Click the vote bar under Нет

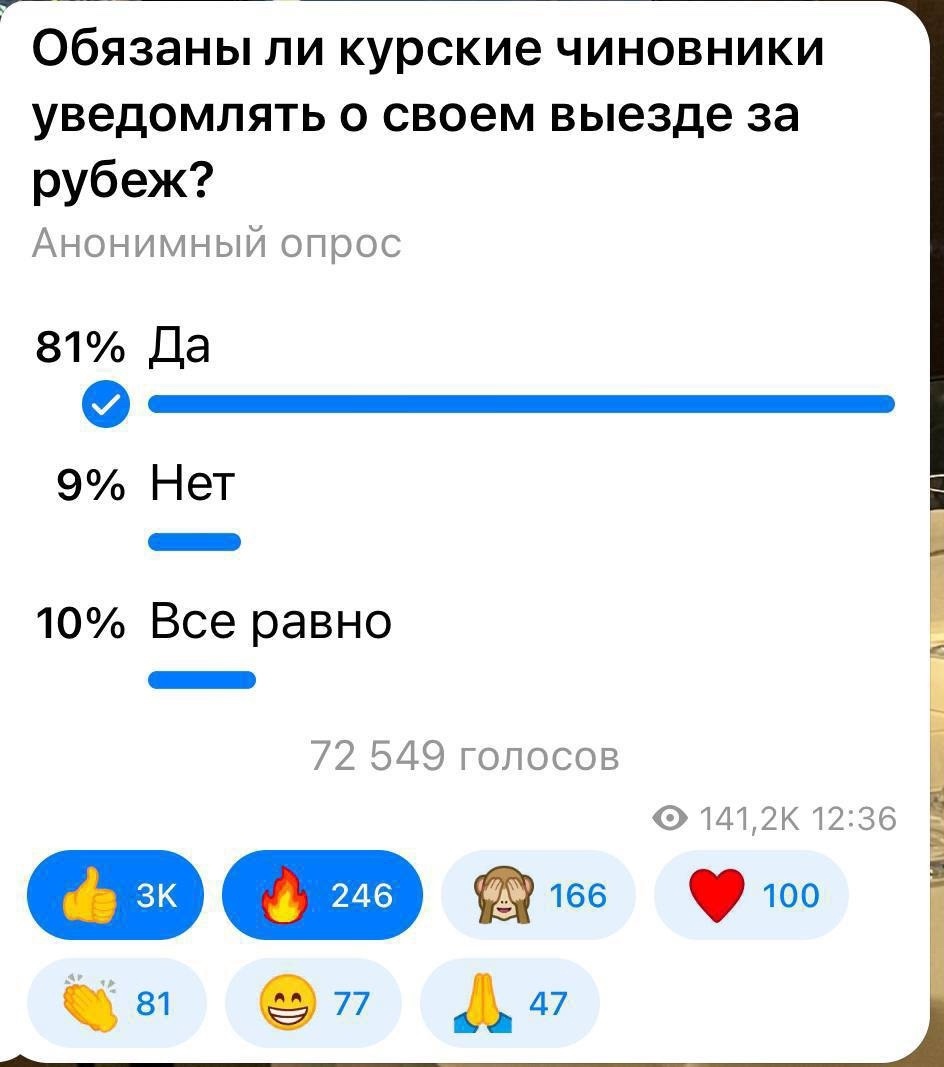point(193,541)
